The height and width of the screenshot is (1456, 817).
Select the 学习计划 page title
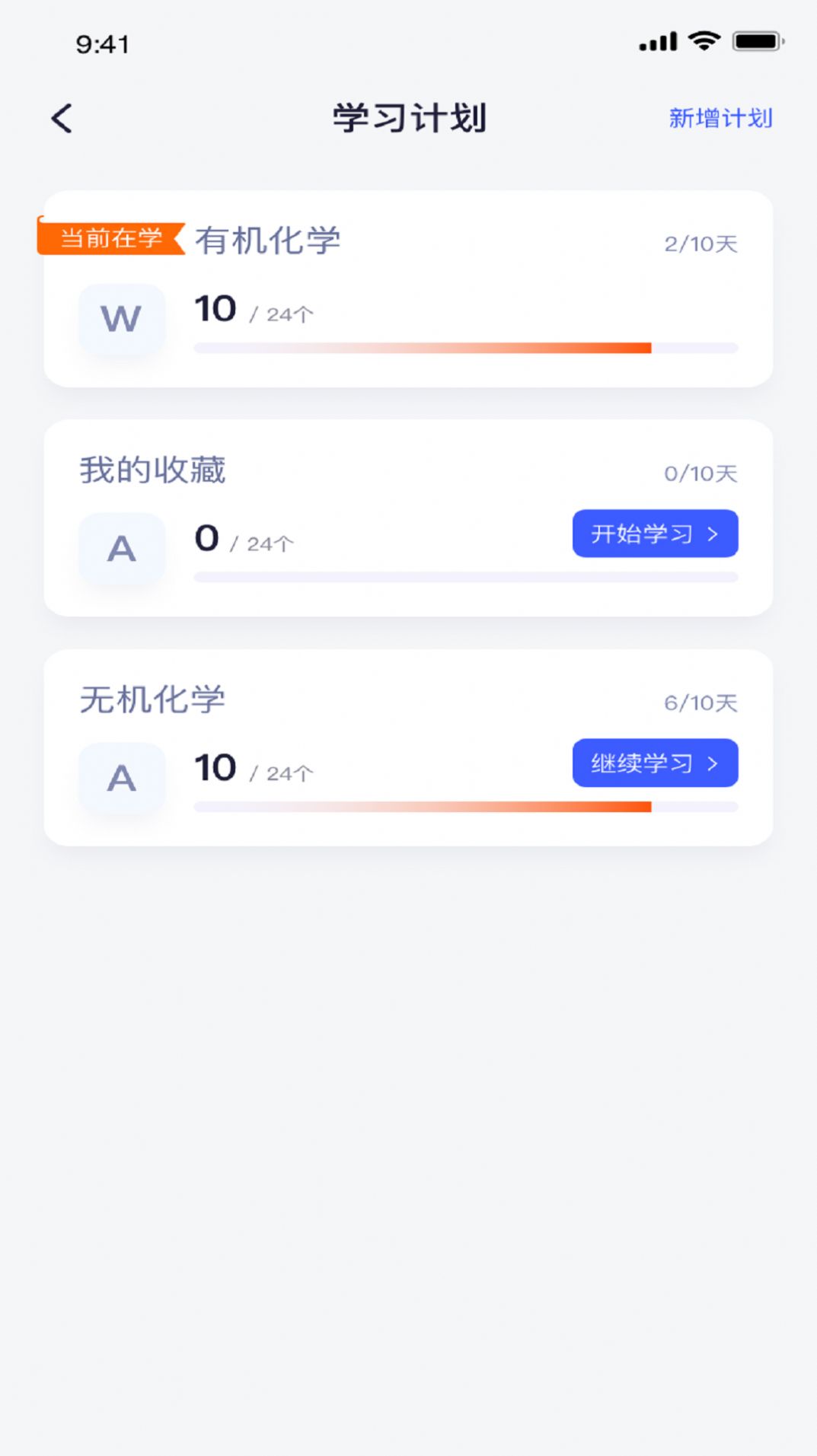tap(408, 118)
